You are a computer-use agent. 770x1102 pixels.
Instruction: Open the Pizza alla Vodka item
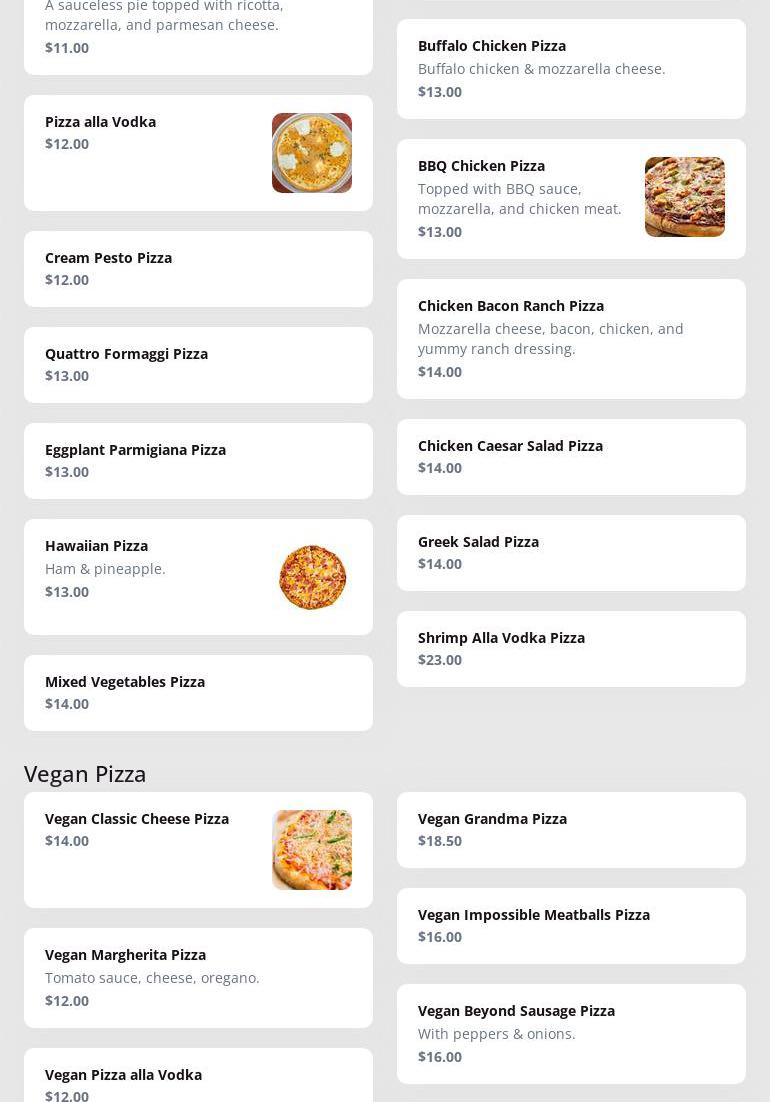point(198,153)
